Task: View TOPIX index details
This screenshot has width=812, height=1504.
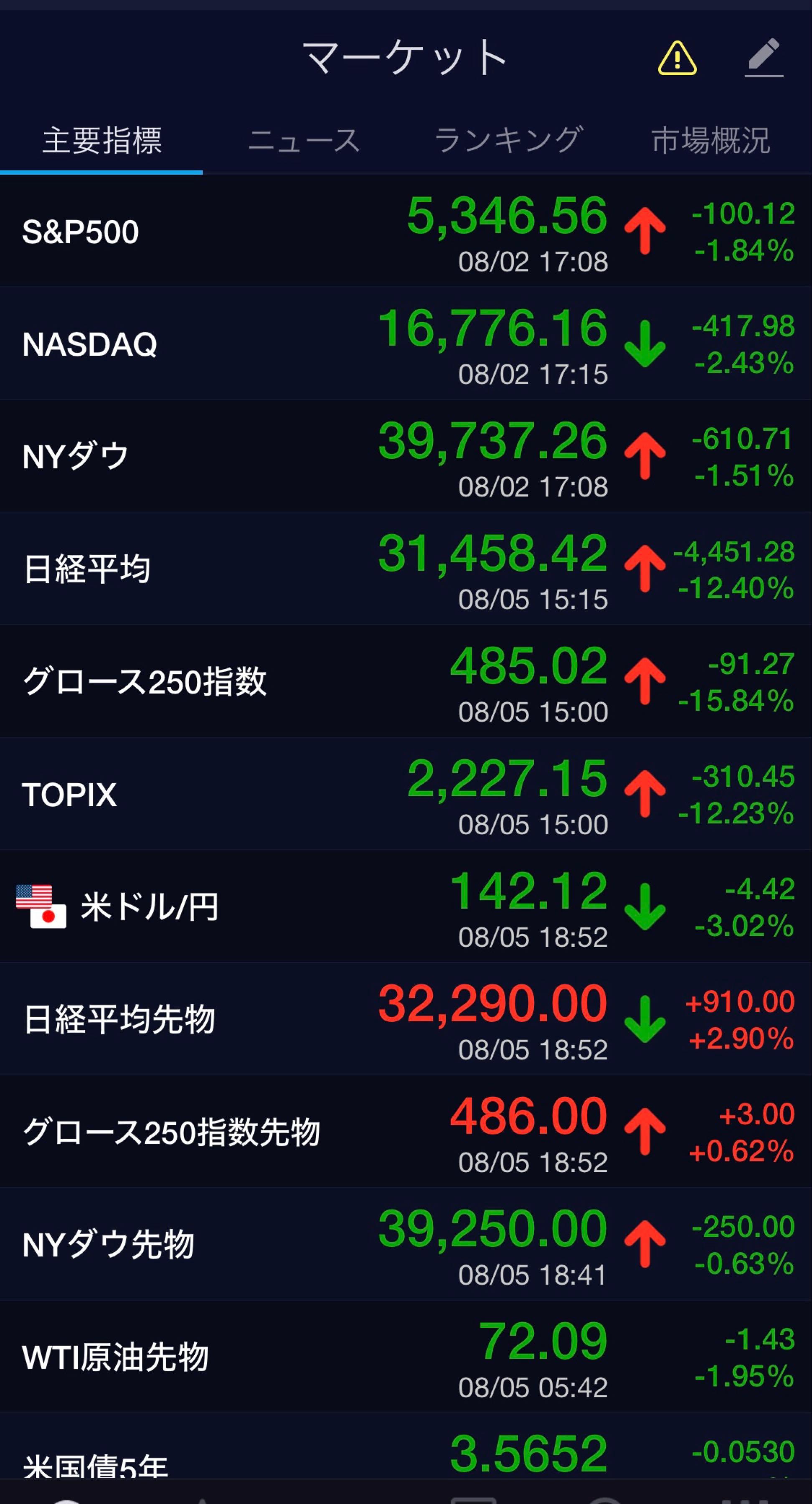Action: [x=406, y=795]
